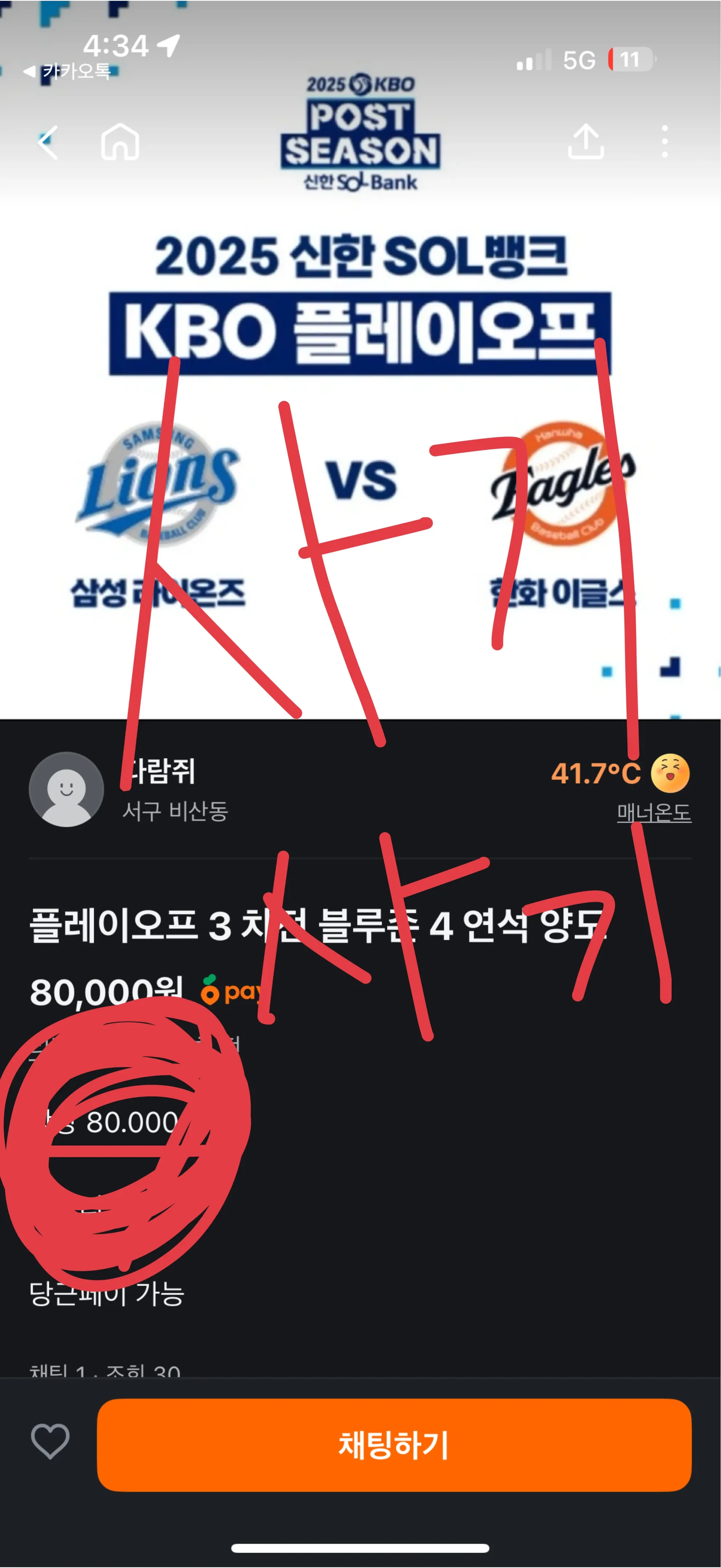Start a chat with 채팅하기
The image size is (721, 1568).
click(394, 1445)
